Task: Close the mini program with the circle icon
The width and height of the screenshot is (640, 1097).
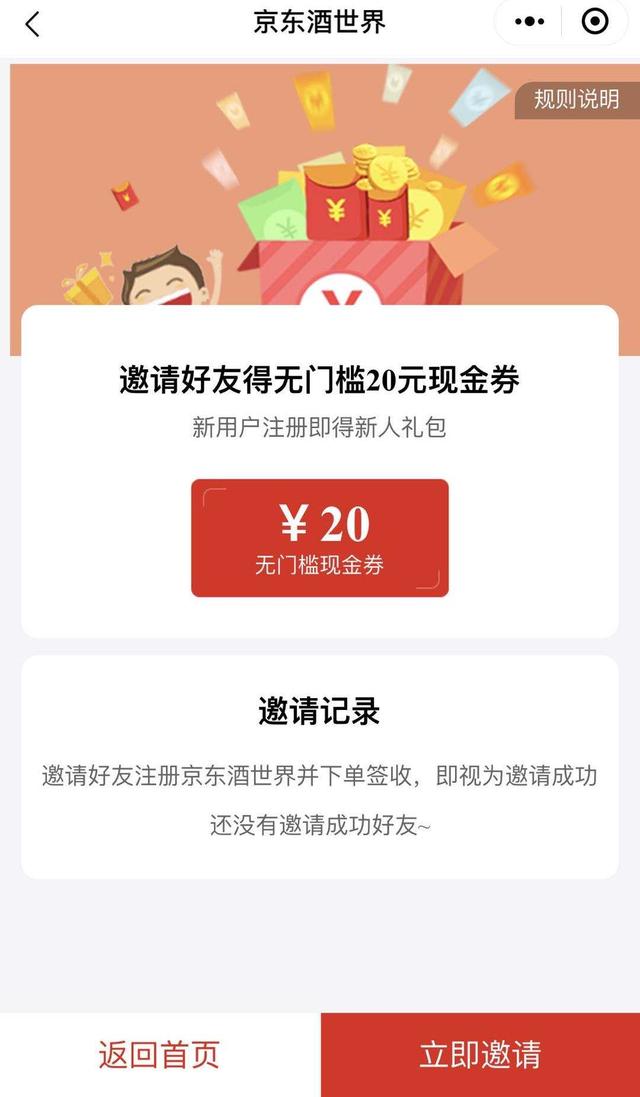Action: tap(594, 22)
